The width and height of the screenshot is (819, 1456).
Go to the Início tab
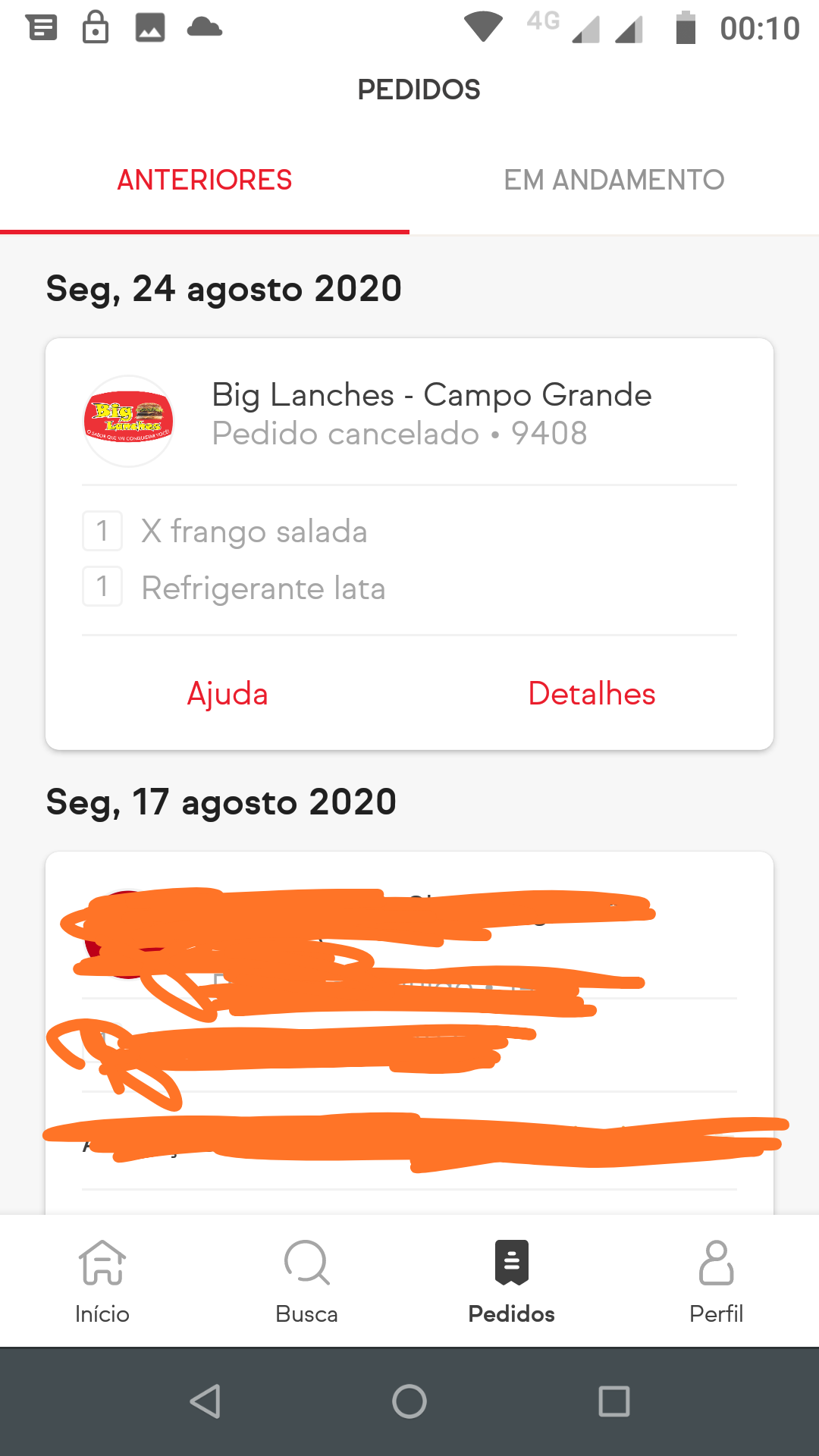click(102, 1282)
